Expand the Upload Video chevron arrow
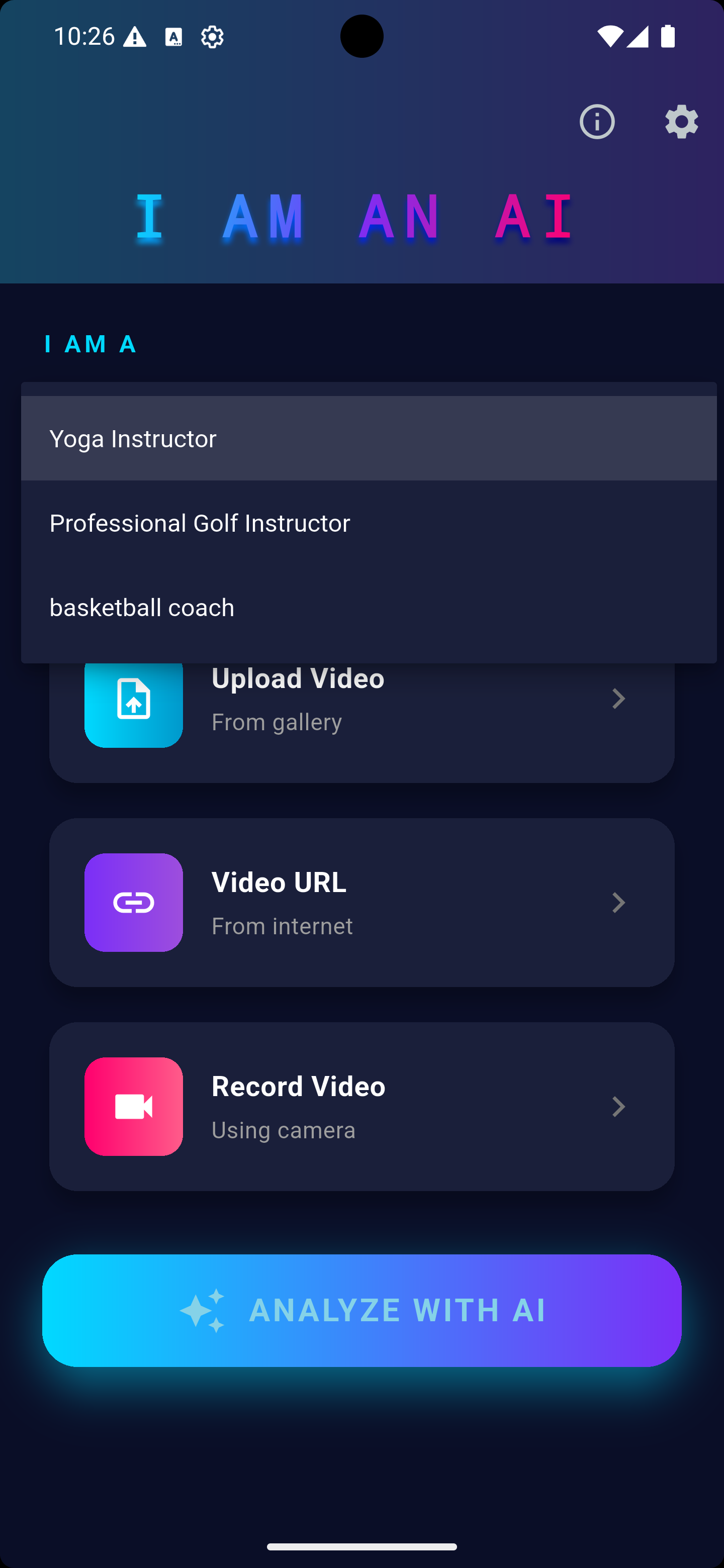Screen dimensions: 724x1568 coord(618,699)
